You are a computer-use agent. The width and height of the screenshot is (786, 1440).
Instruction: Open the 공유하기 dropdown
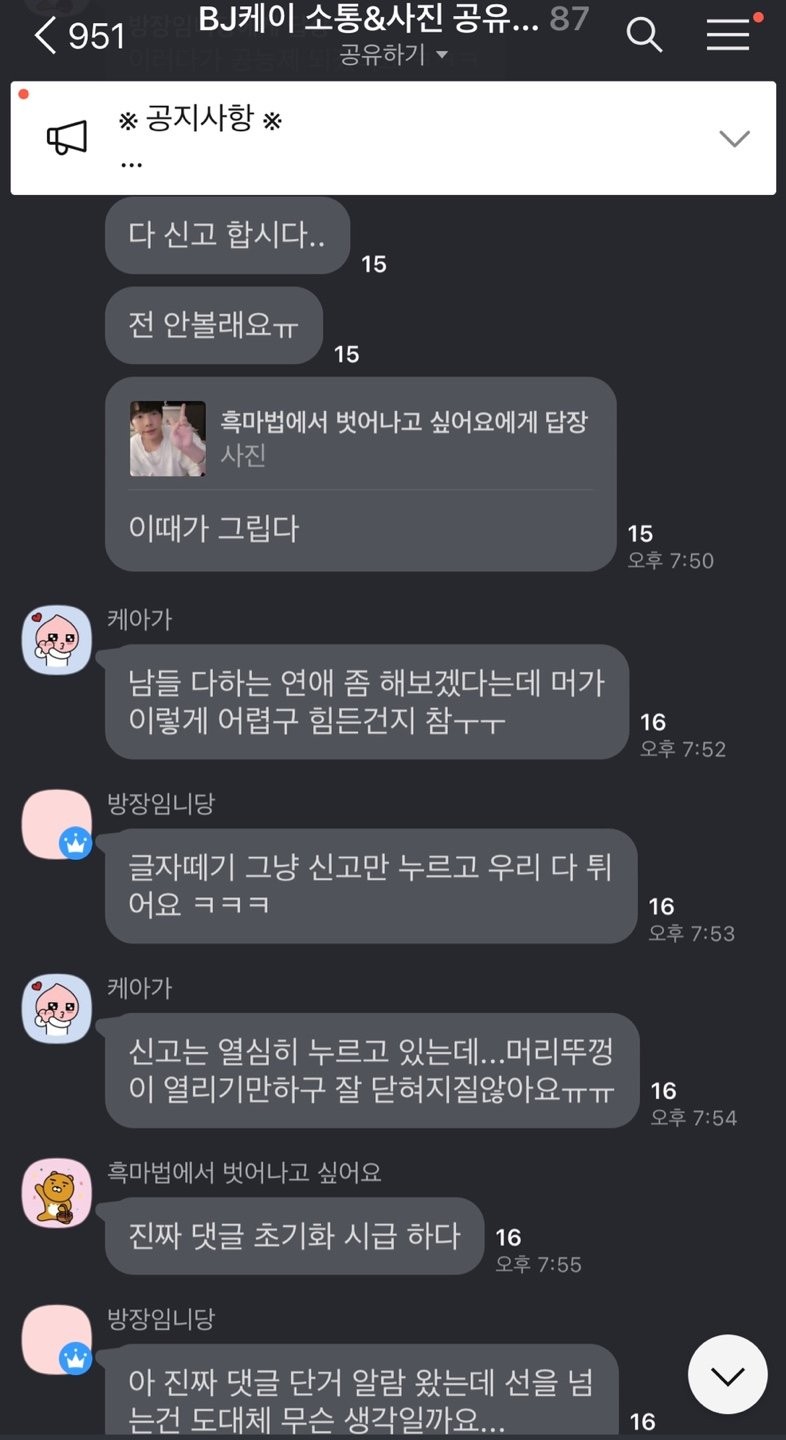point(393,55)
